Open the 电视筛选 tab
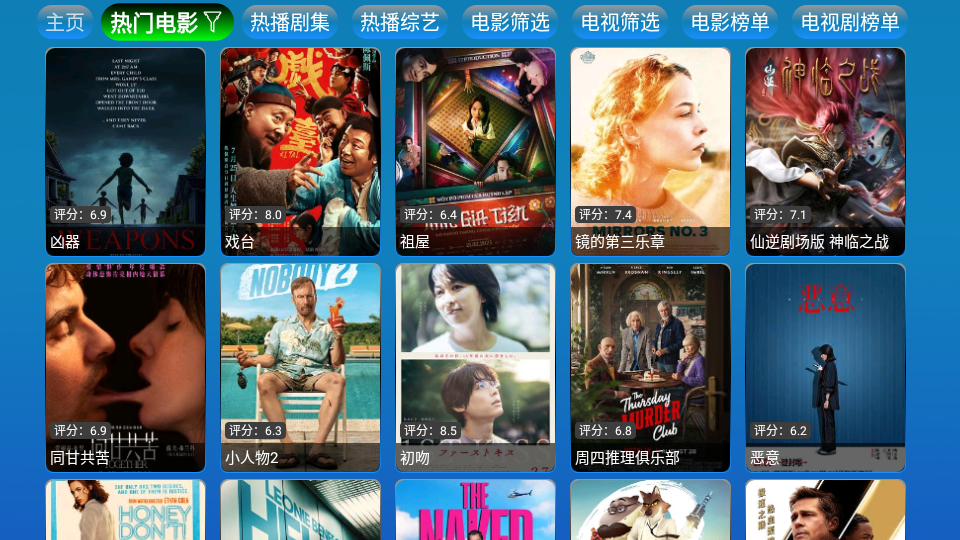Viewport: 960px width, 540px height. coord(620,22)
